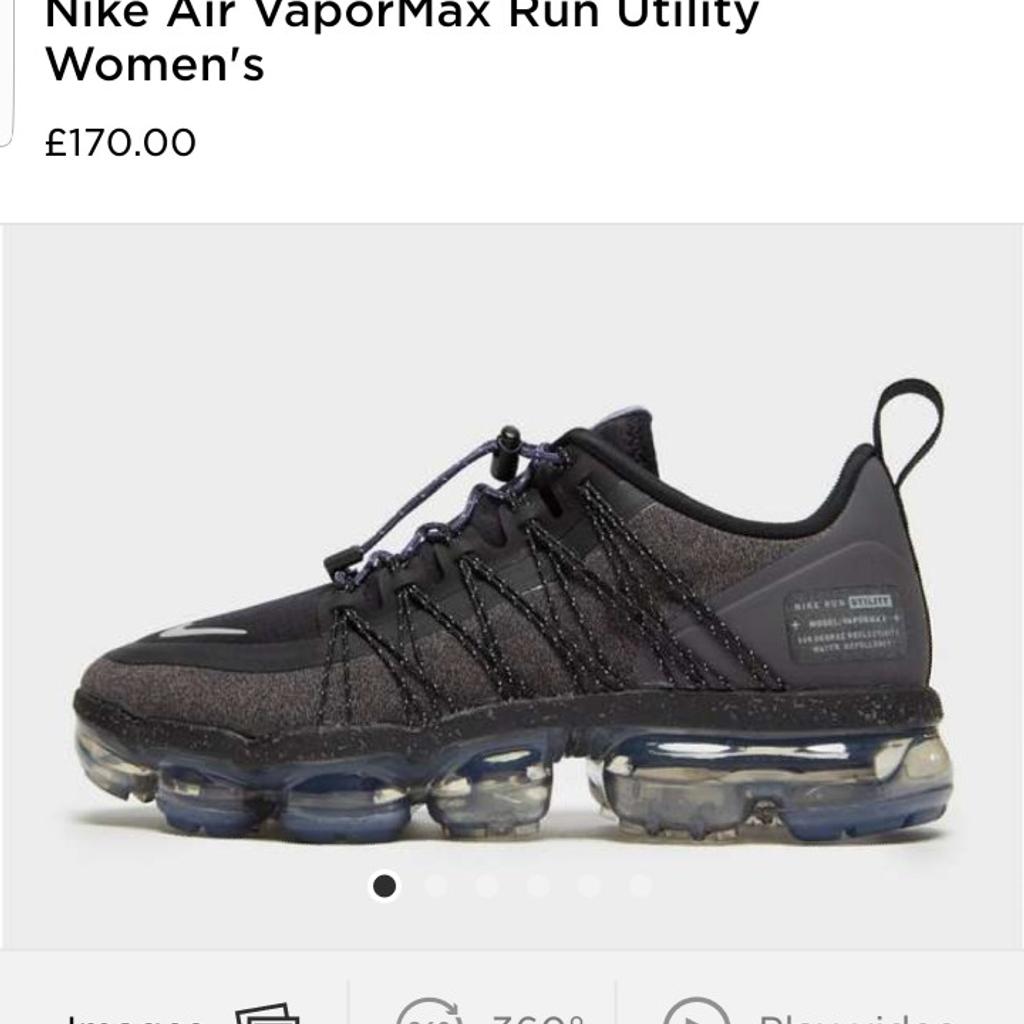
Task: Open the VaporMax product image full view
Action: (512, 610)
